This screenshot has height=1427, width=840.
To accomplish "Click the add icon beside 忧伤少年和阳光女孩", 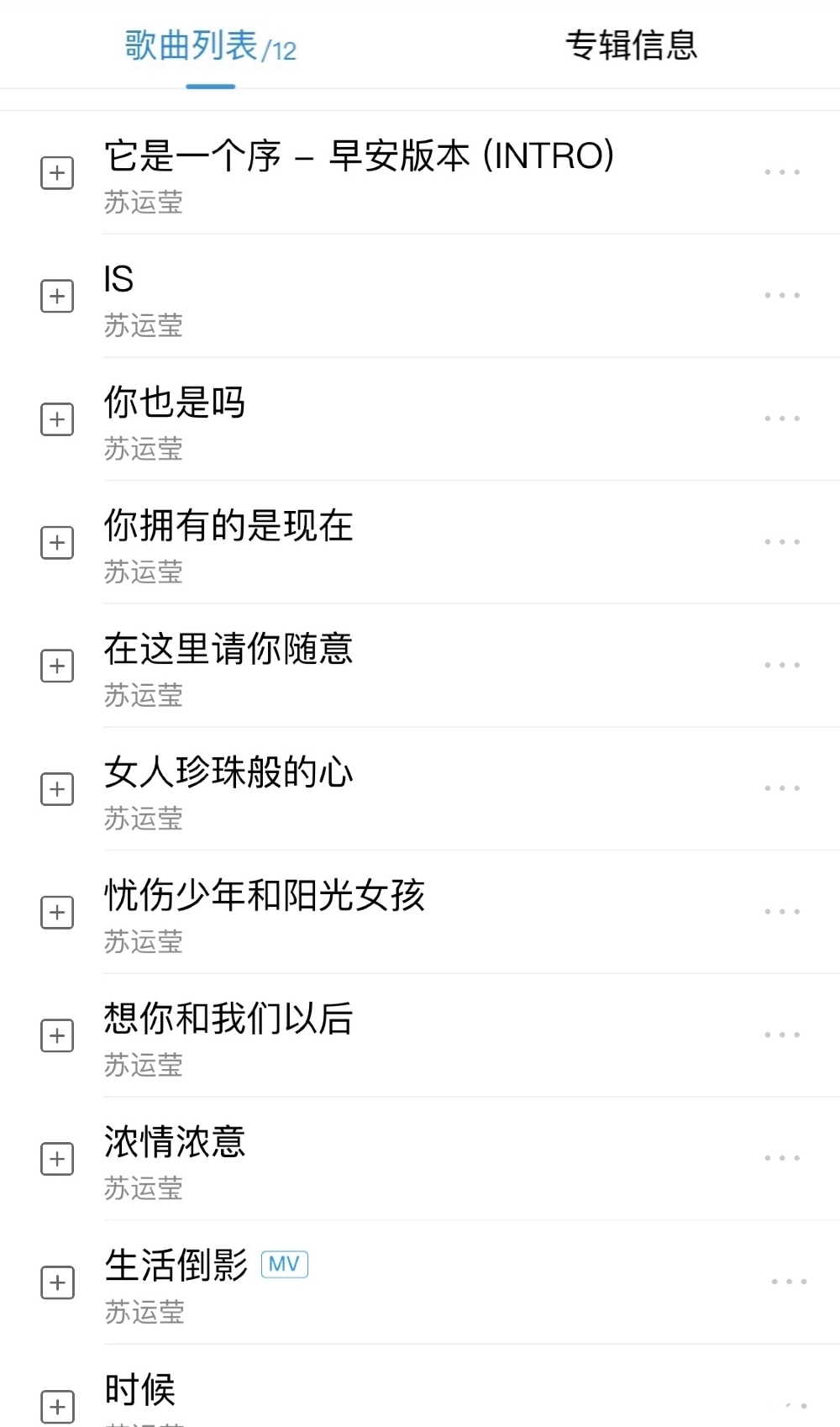I will [x=58, y=911].
